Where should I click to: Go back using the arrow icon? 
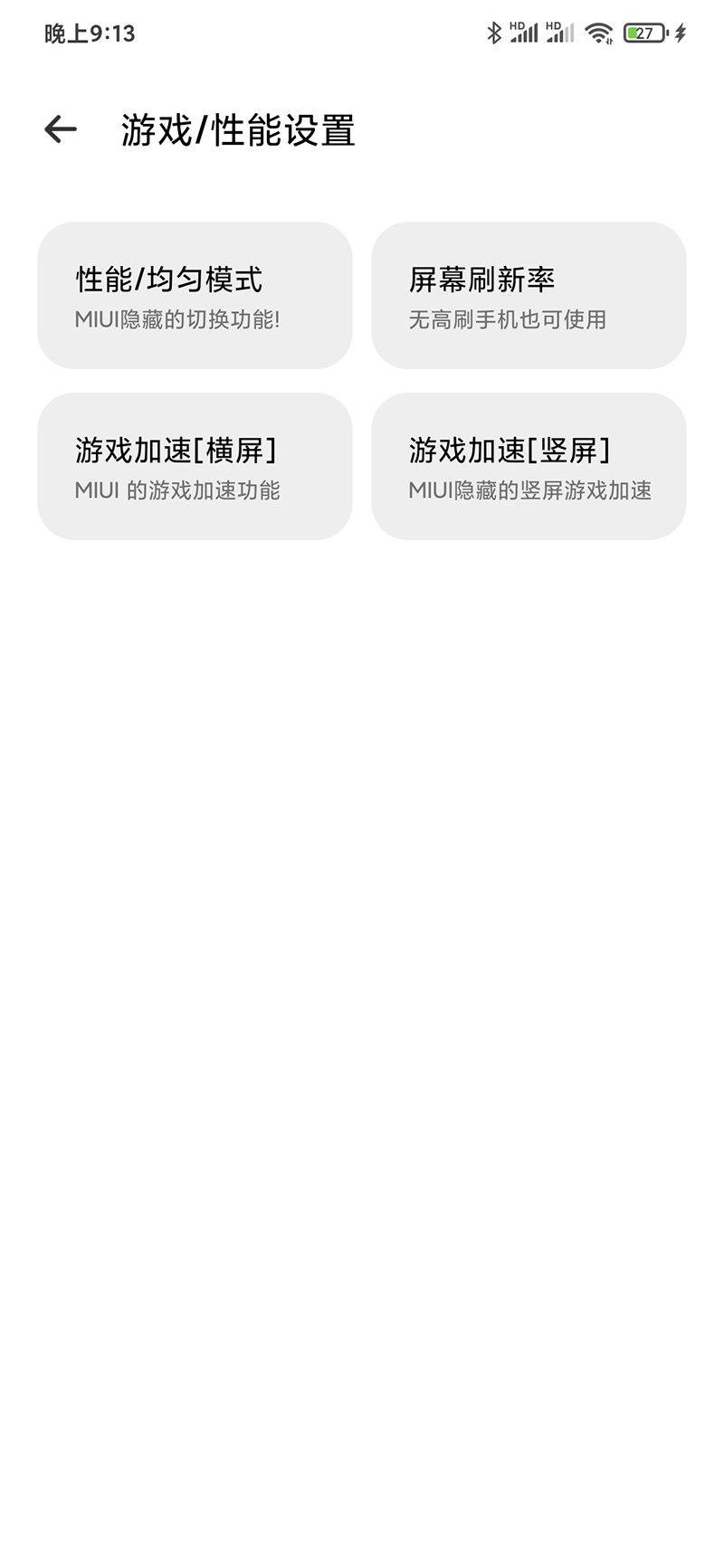coord(61,130)
